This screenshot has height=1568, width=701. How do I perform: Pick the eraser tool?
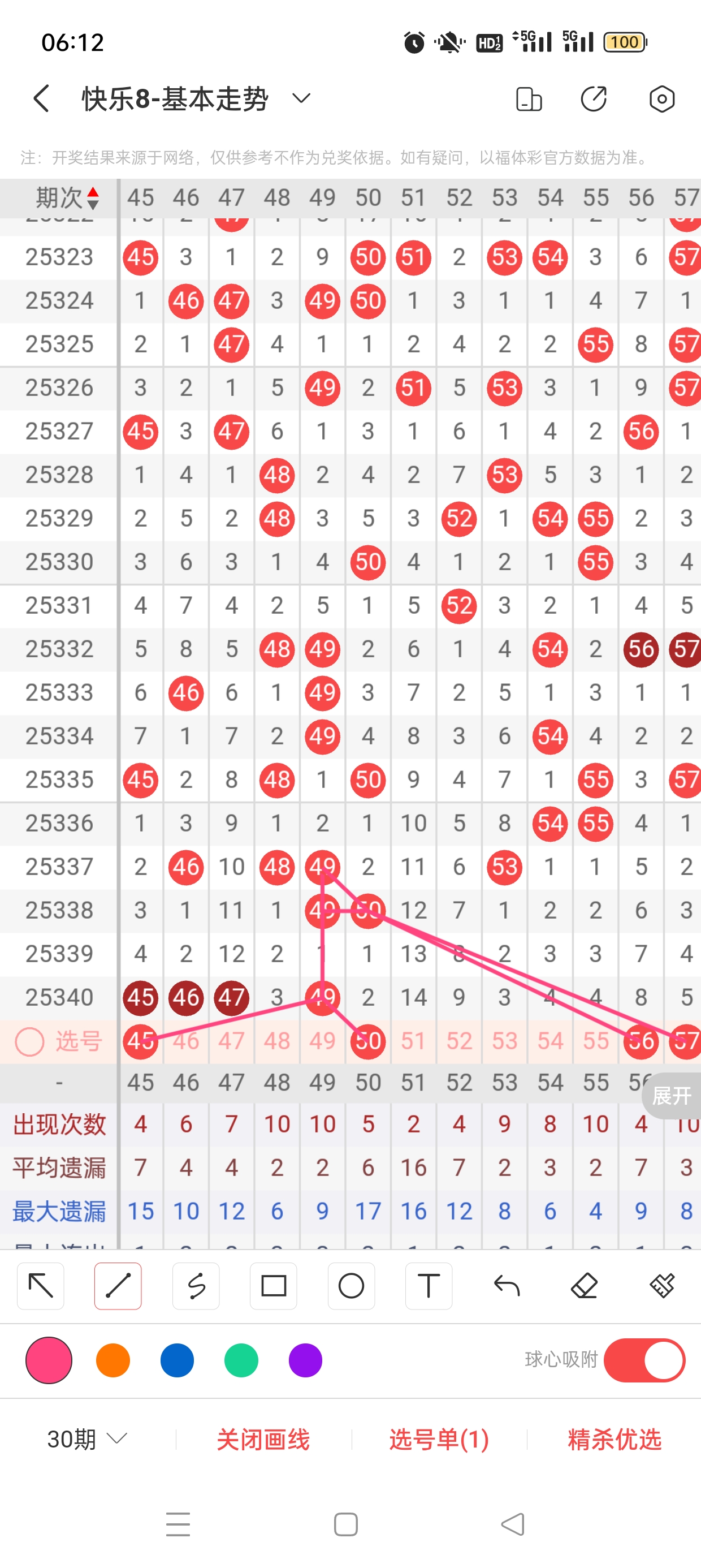(584, 1286)
